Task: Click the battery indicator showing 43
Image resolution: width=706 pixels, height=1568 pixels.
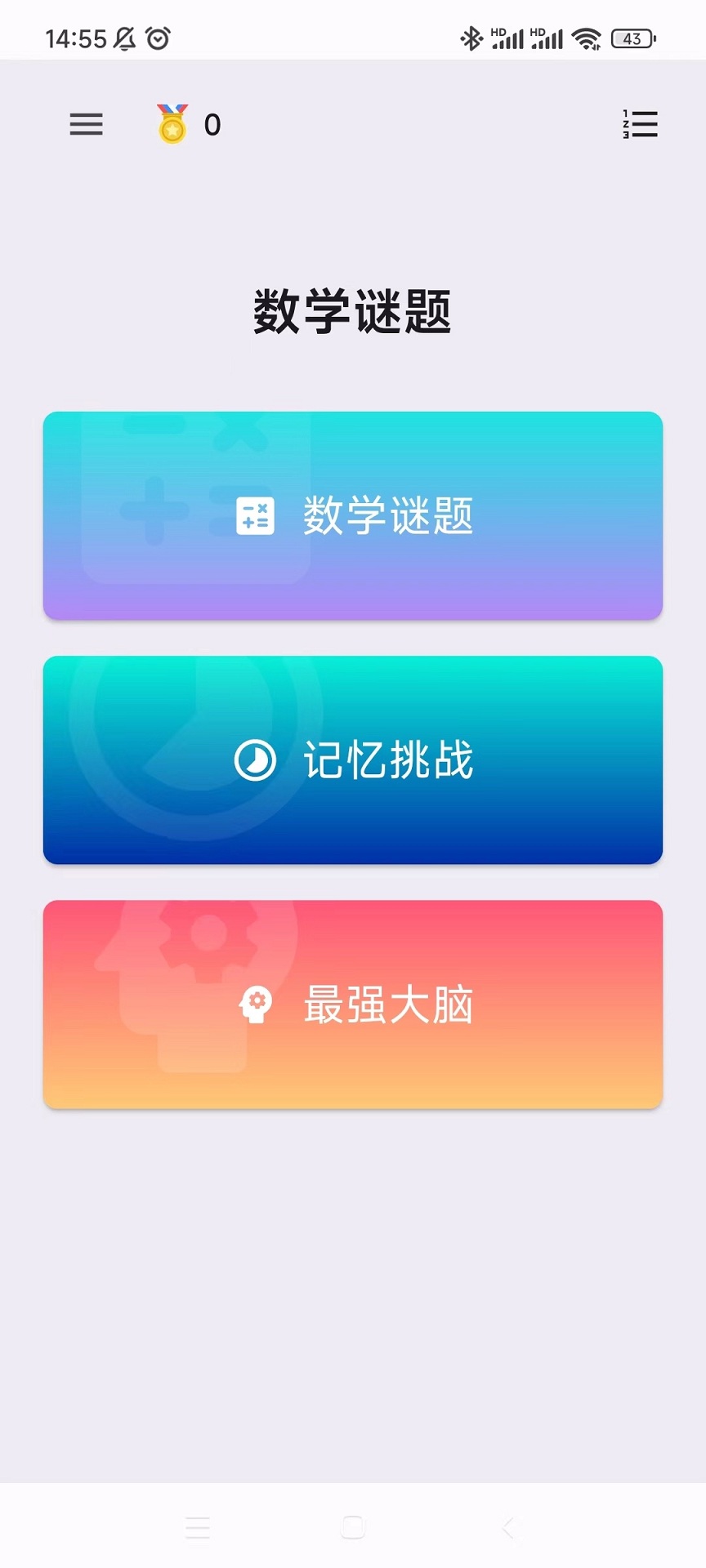Action: tap(631, 38)
